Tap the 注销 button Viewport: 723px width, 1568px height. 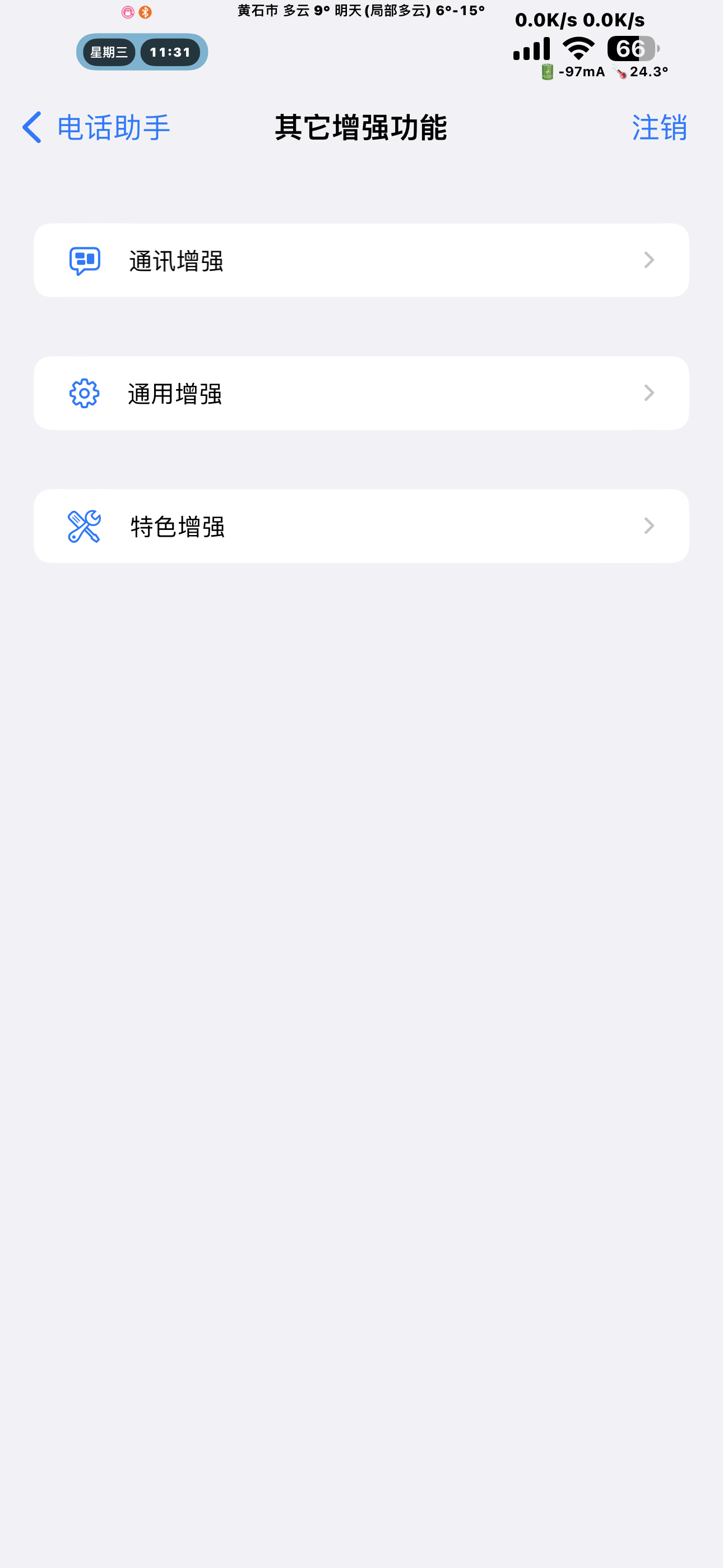(x=659, y=128)
